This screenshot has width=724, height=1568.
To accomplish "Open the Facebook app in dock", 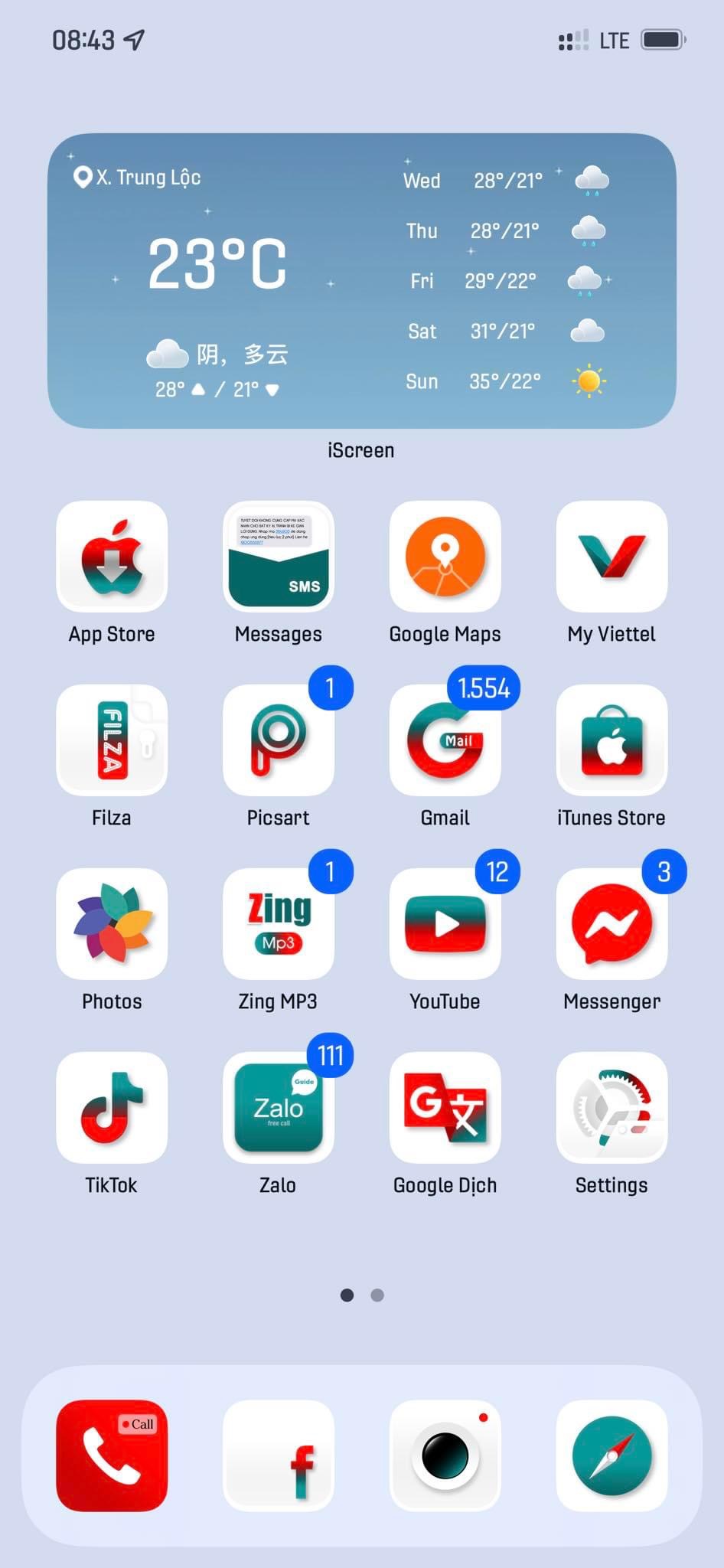I will click(x=279, y=1455).
